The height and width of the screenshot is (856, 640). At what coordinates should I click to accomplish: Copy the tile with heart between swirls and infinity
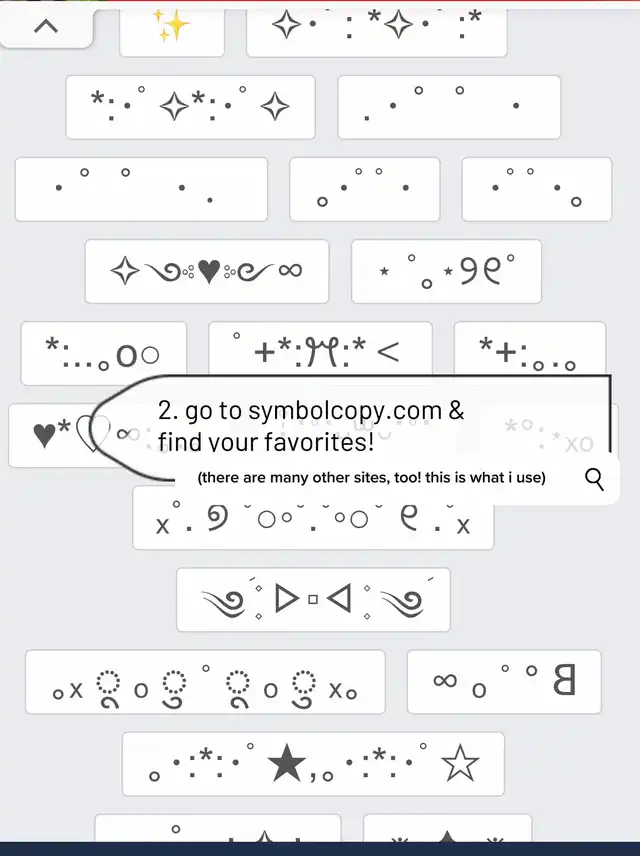pyautogui.click(x=207, y=271)
